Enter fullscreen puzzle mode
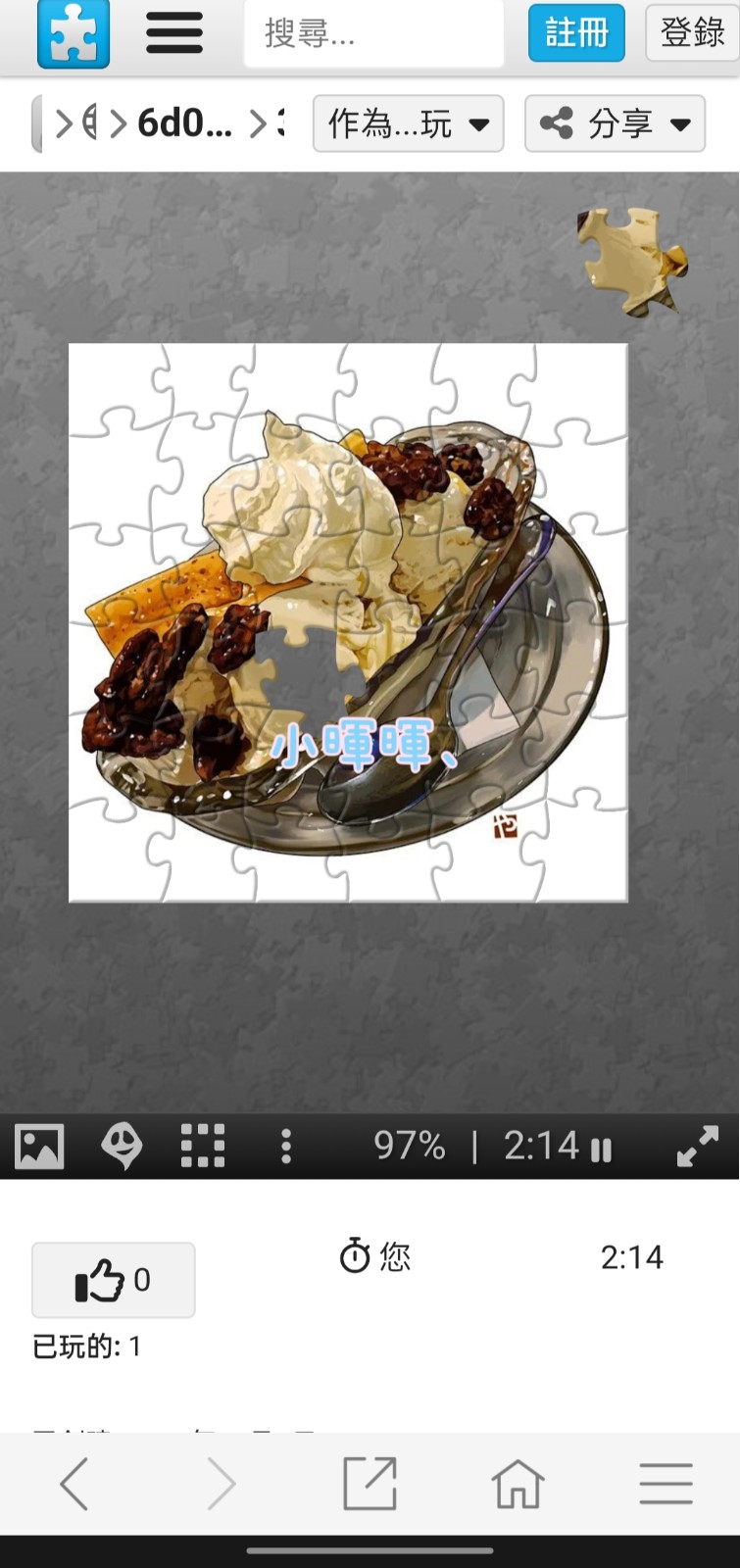 tap(698, 1146)
